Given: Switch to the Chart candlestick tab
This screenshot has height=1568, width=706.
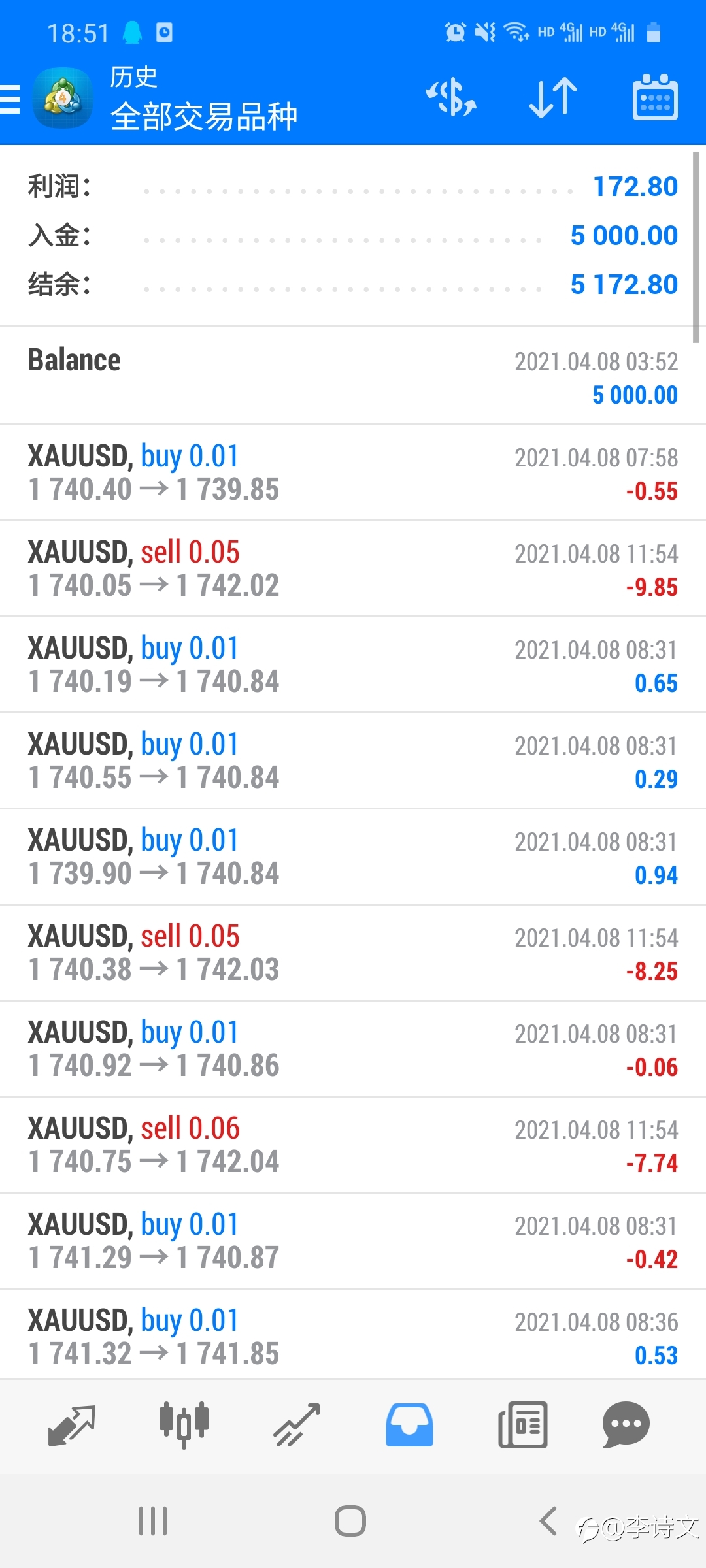Looking at the screenshot, I should click(184, 1425).
